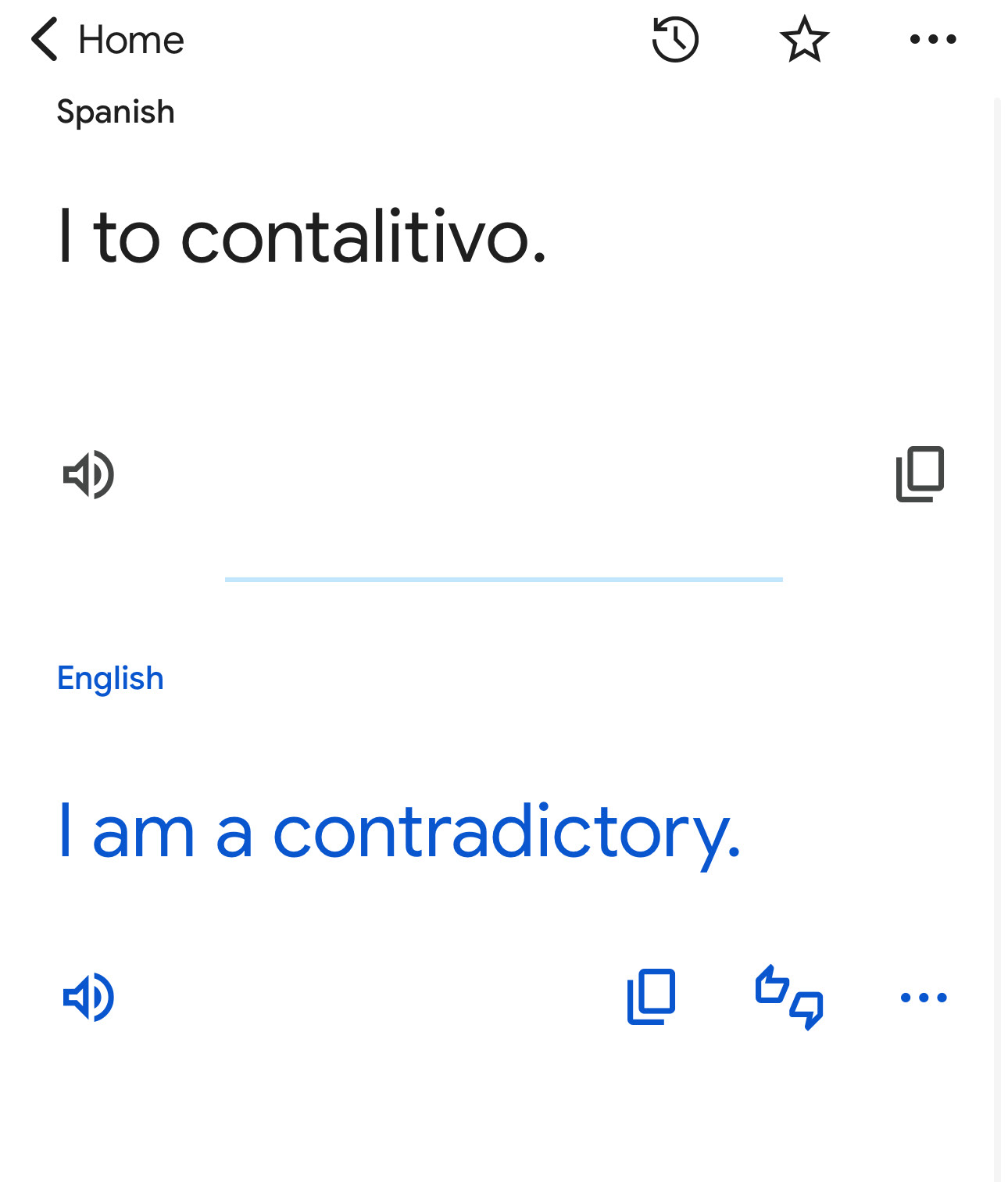Select English target language label

tap(110, 678)
